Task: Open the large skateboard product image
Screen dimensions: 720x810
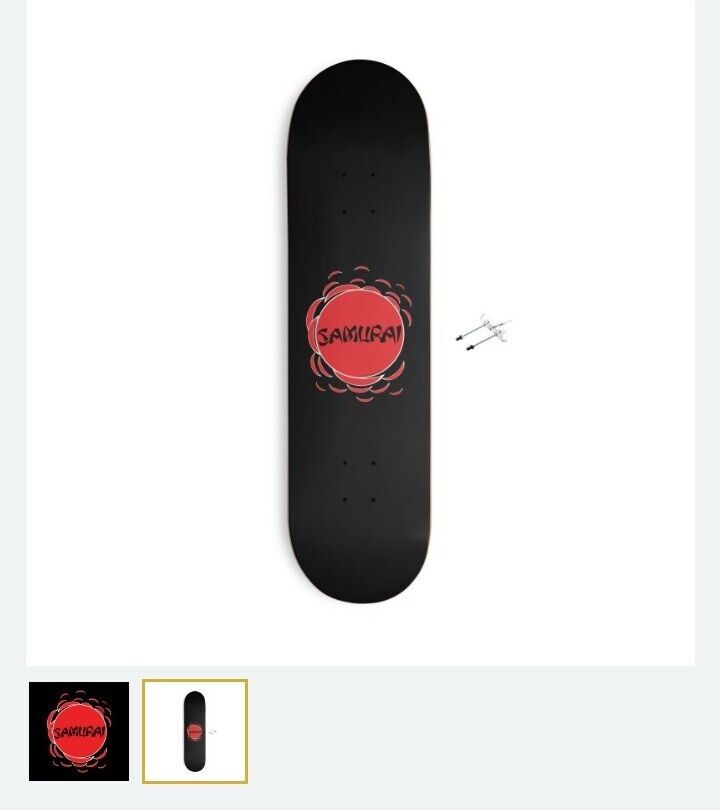Action: point(360,332)
